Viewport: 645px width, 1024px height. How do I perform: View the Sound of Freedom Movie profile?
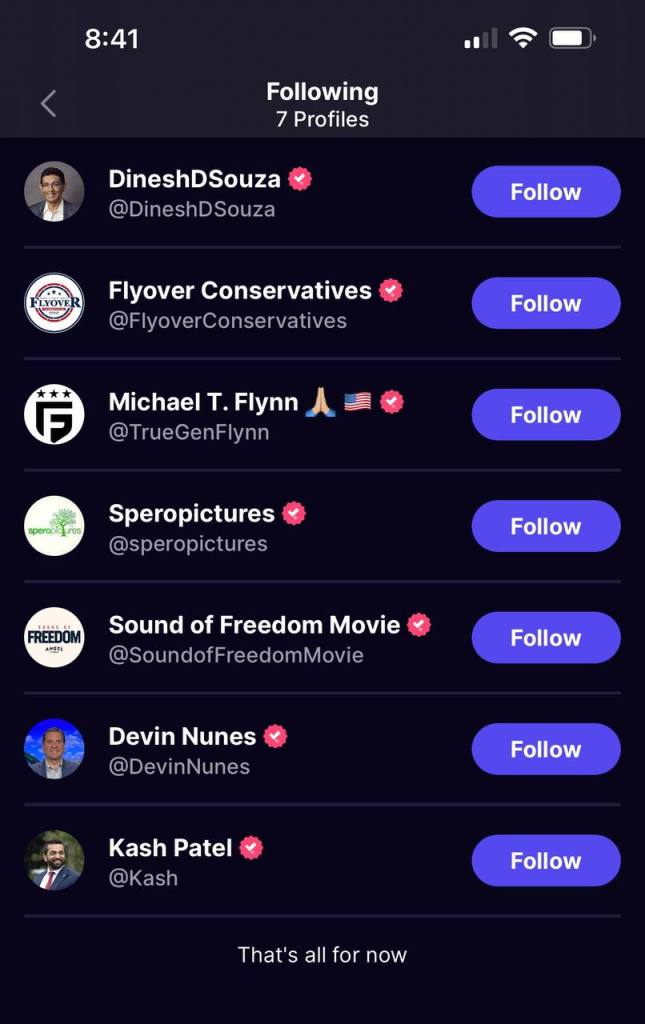[x=254, y=625]
